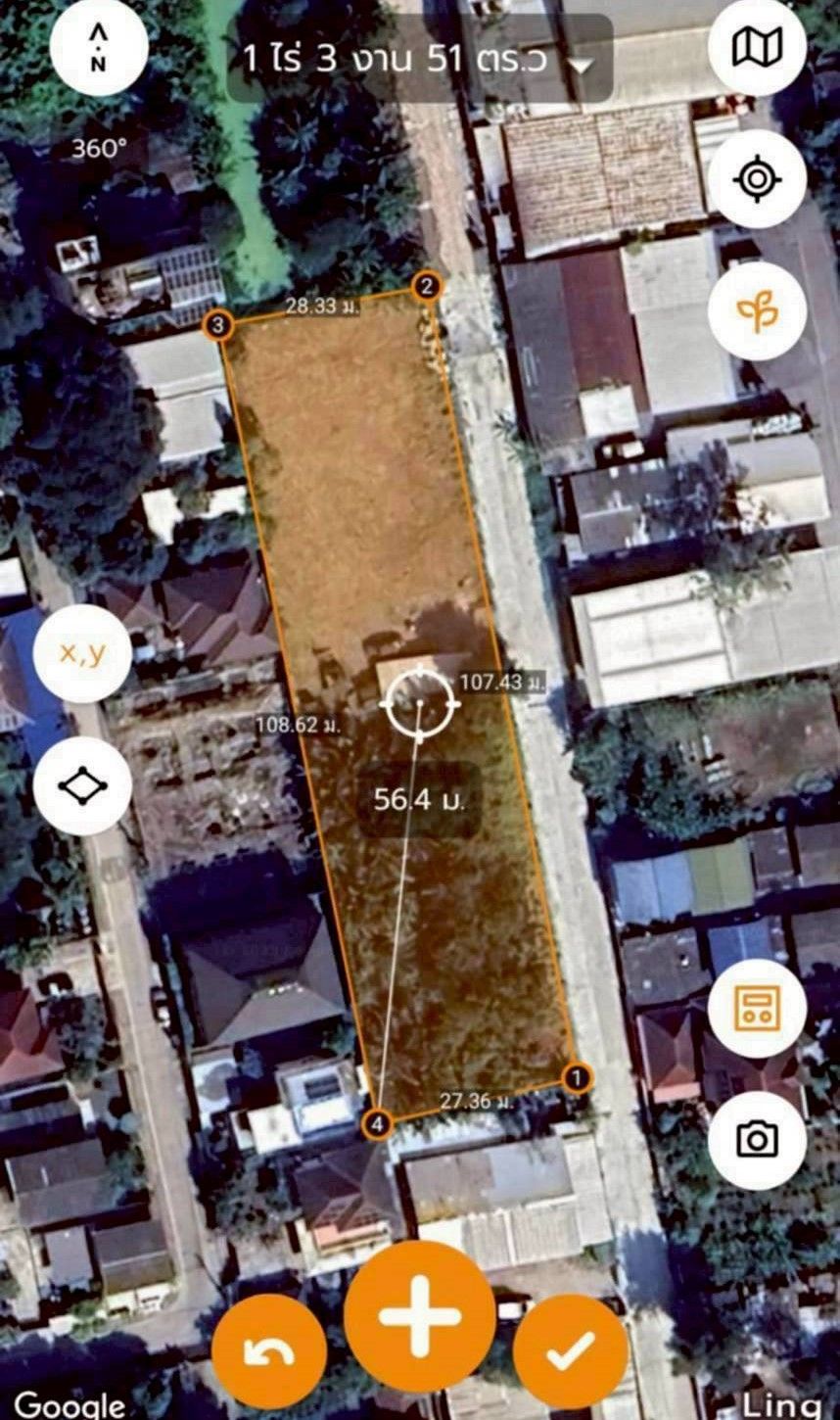Viewport: 840px width, 1420px height.
Task: Select corner point 4 marker
Action: (x=378, y=1124)
